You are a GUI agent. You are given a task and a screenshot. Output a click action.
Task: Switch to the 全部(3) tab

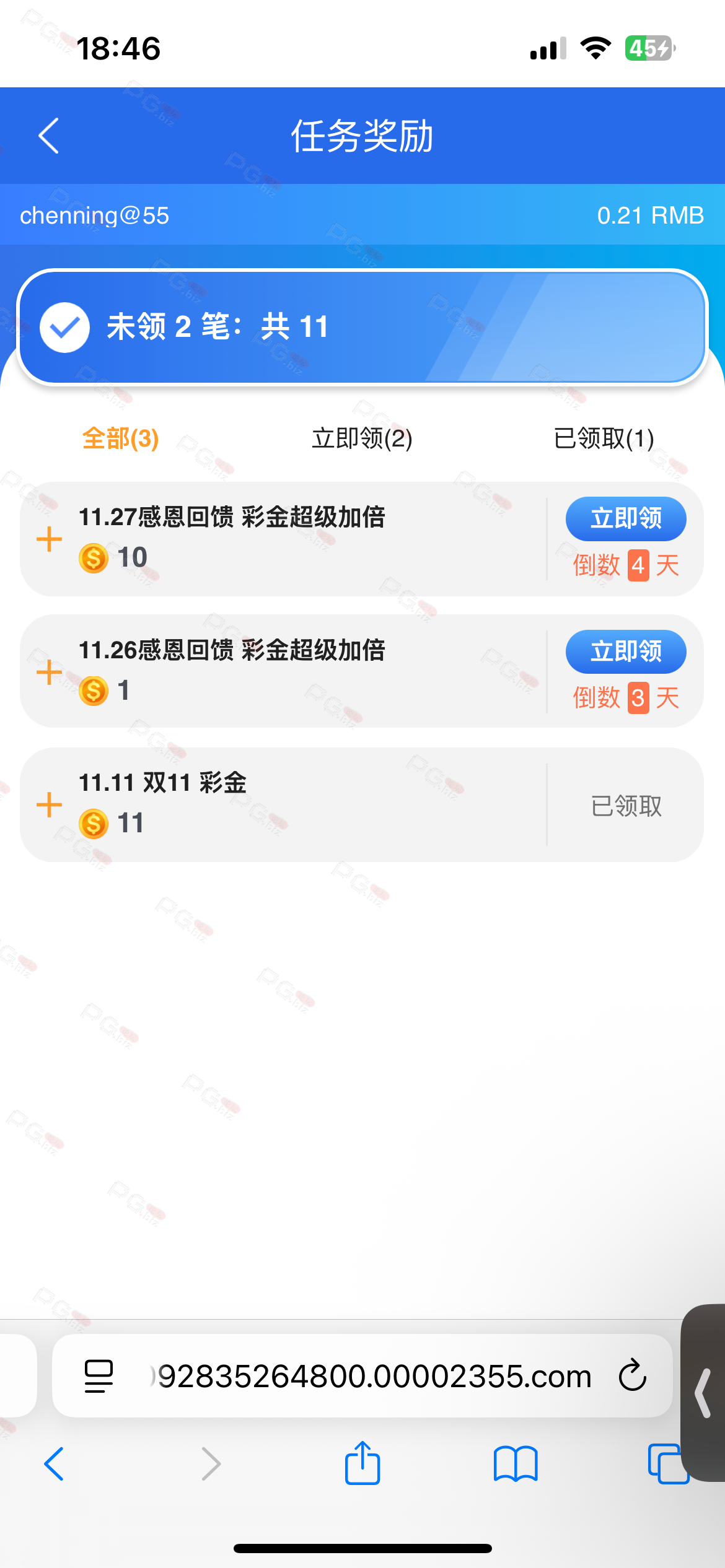click(x=121, y=438)
